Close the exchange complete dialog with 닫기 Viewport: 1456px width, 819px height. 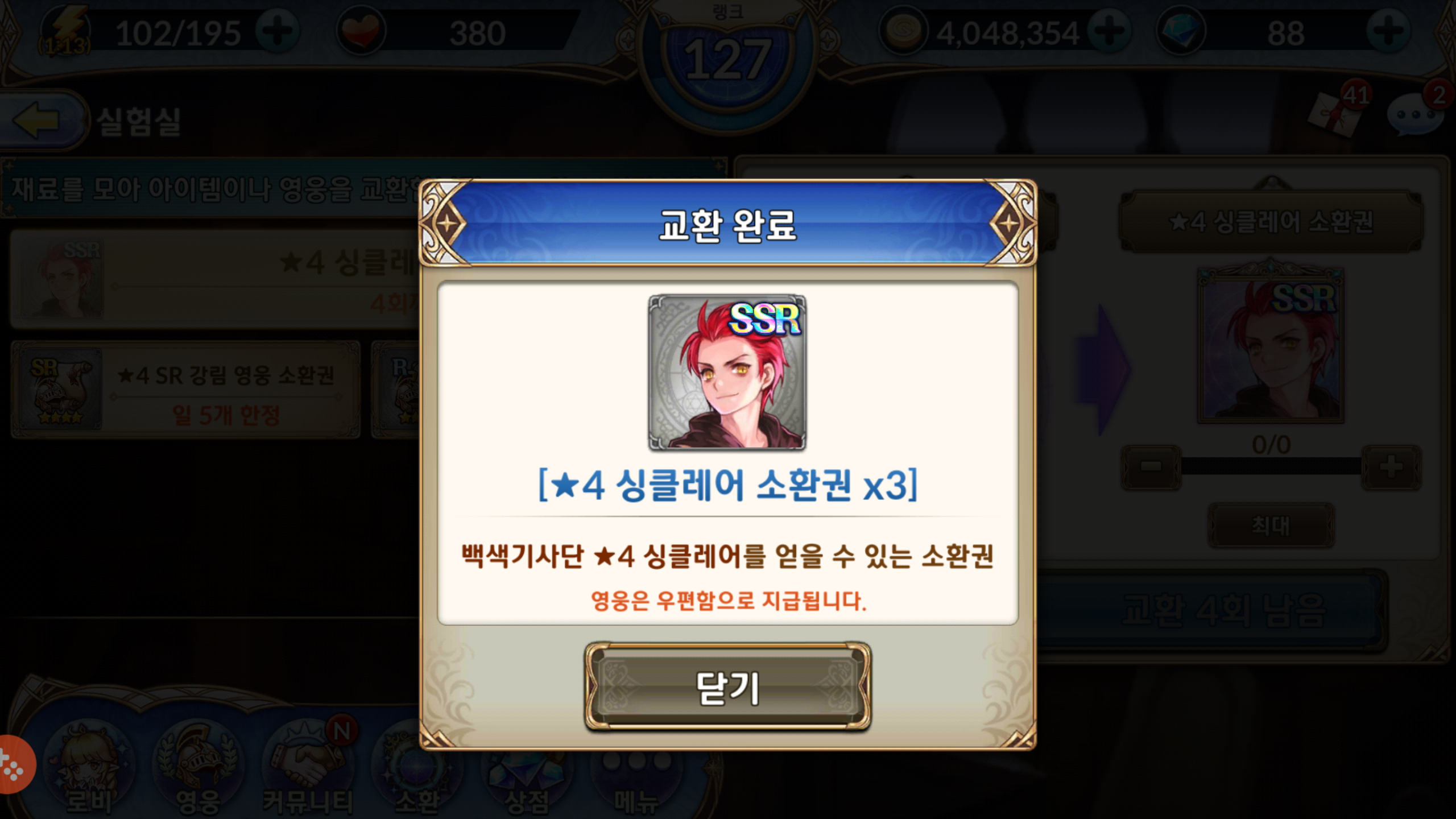tap(727, 687)
